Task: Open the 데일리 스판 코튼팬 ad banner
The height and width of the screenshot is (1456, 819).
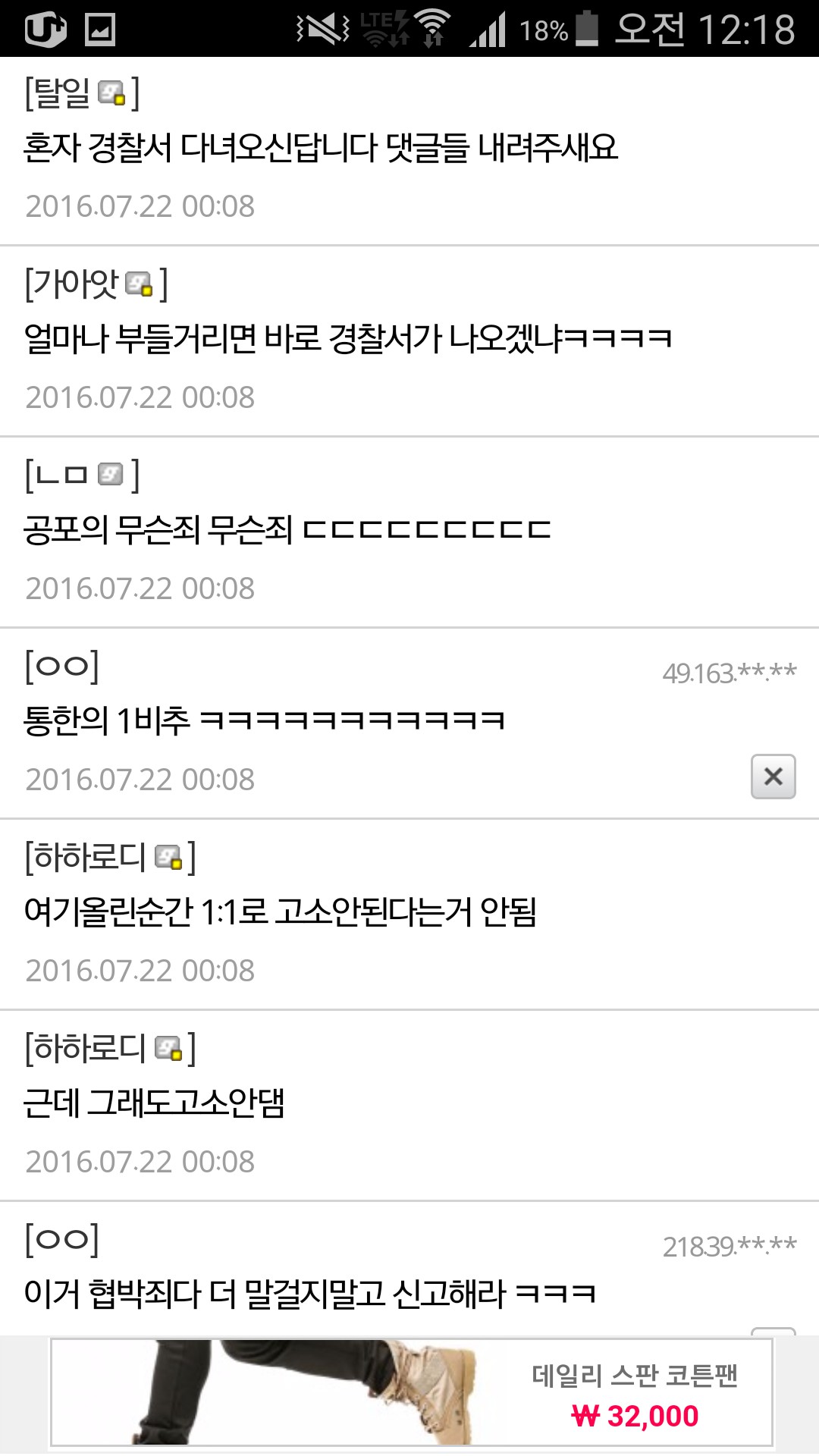Action: (411, 1392)
